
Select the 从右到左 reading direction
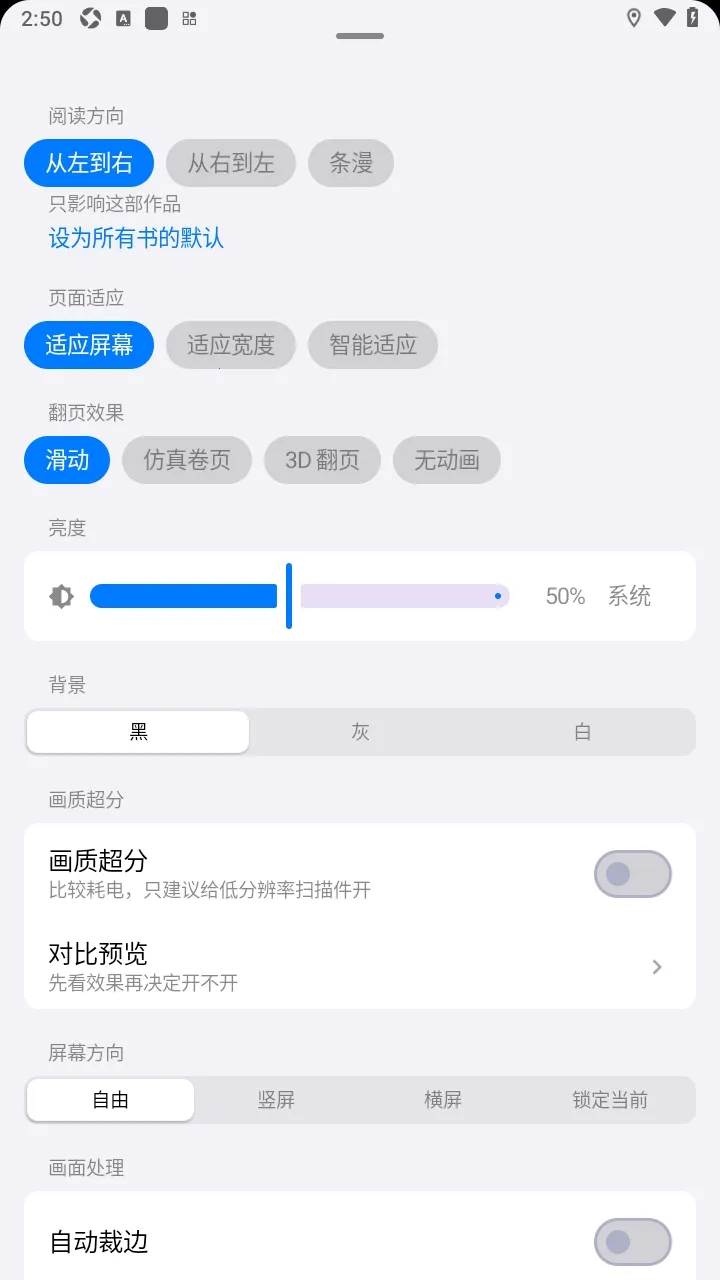click(x=231, y=163)
